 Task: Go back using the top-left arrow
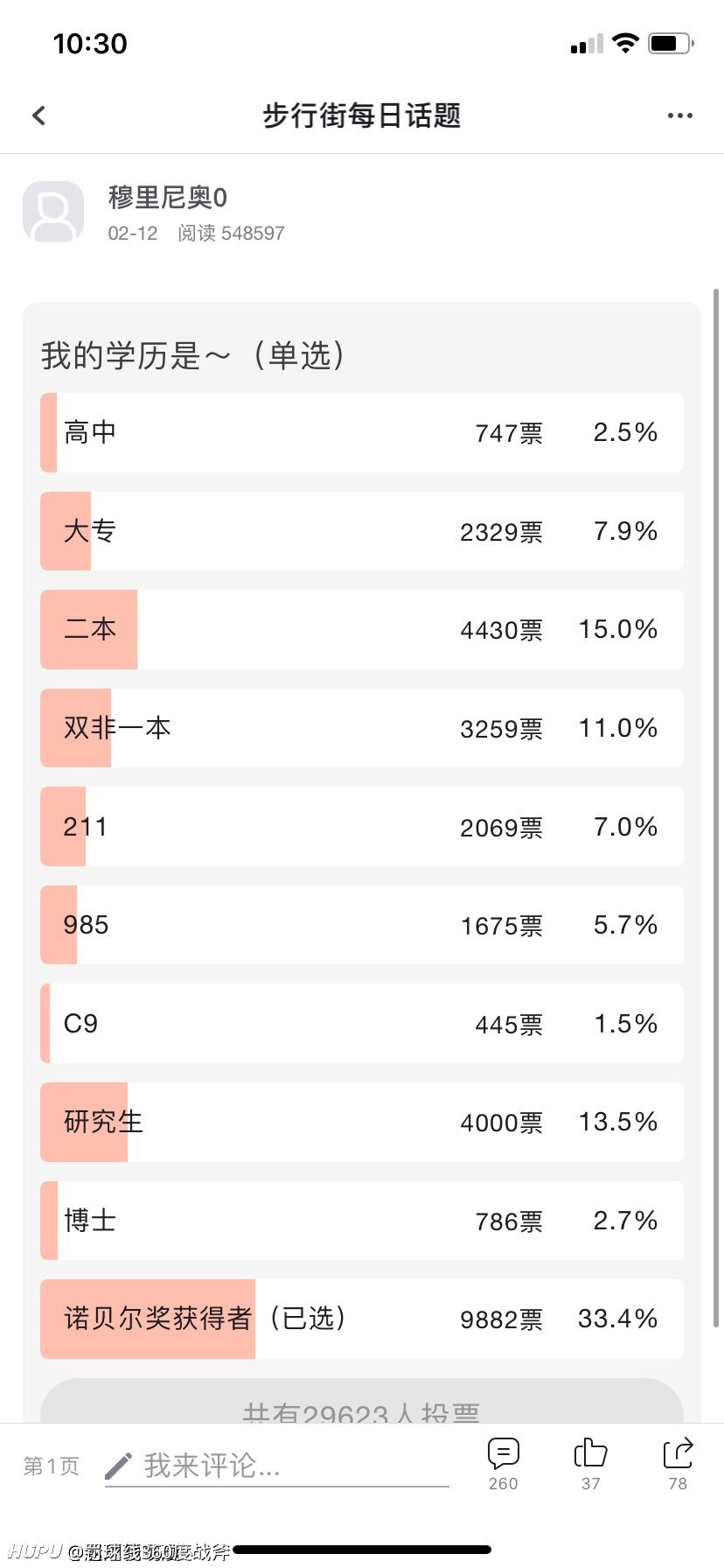coord(38,115)
